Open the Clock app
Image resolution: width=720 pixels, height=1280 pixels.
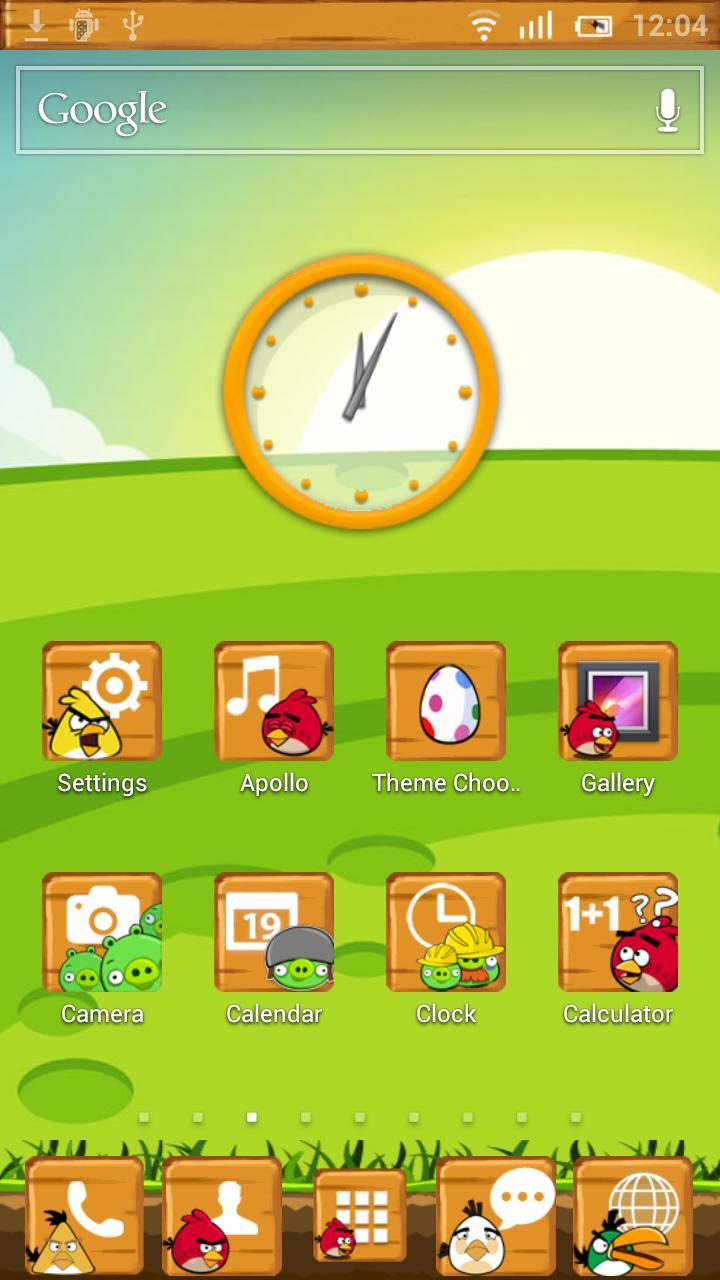click(446, 933)
